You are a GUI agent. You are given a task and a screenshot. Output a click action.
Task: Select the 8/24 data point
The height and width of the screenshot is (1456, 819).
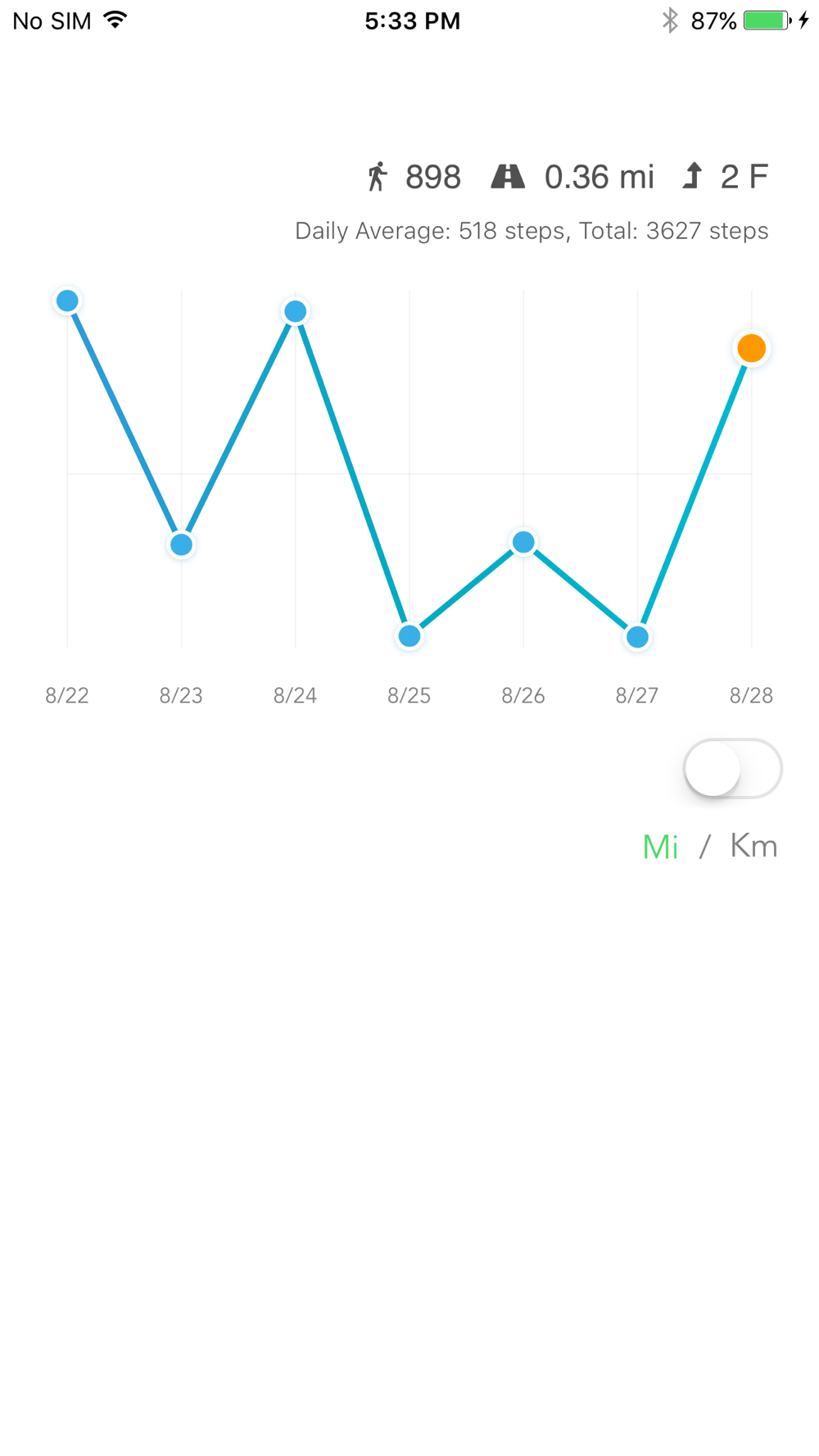coord(295,311)
